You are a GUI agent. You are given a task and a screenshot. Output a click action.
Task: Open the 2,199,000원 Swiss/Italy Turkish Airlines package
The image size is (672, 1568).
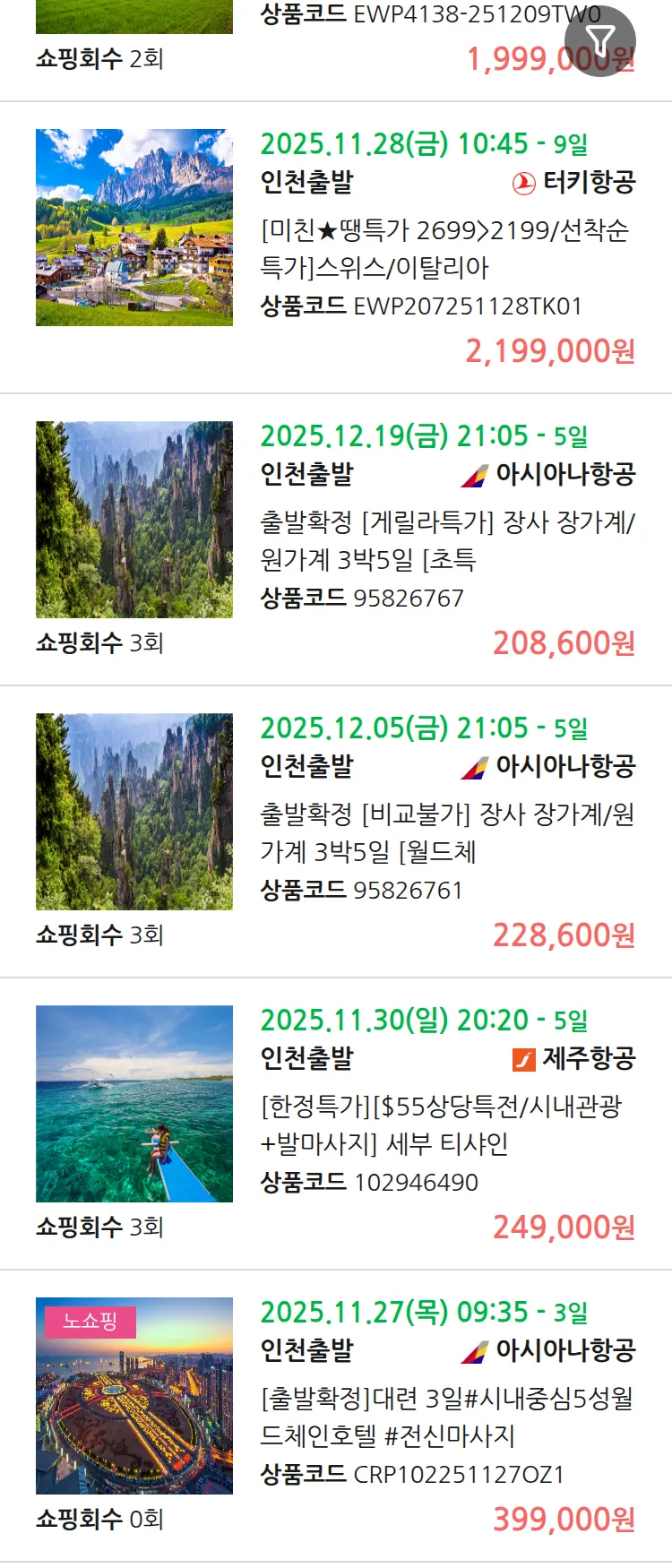tap(445, 248)
